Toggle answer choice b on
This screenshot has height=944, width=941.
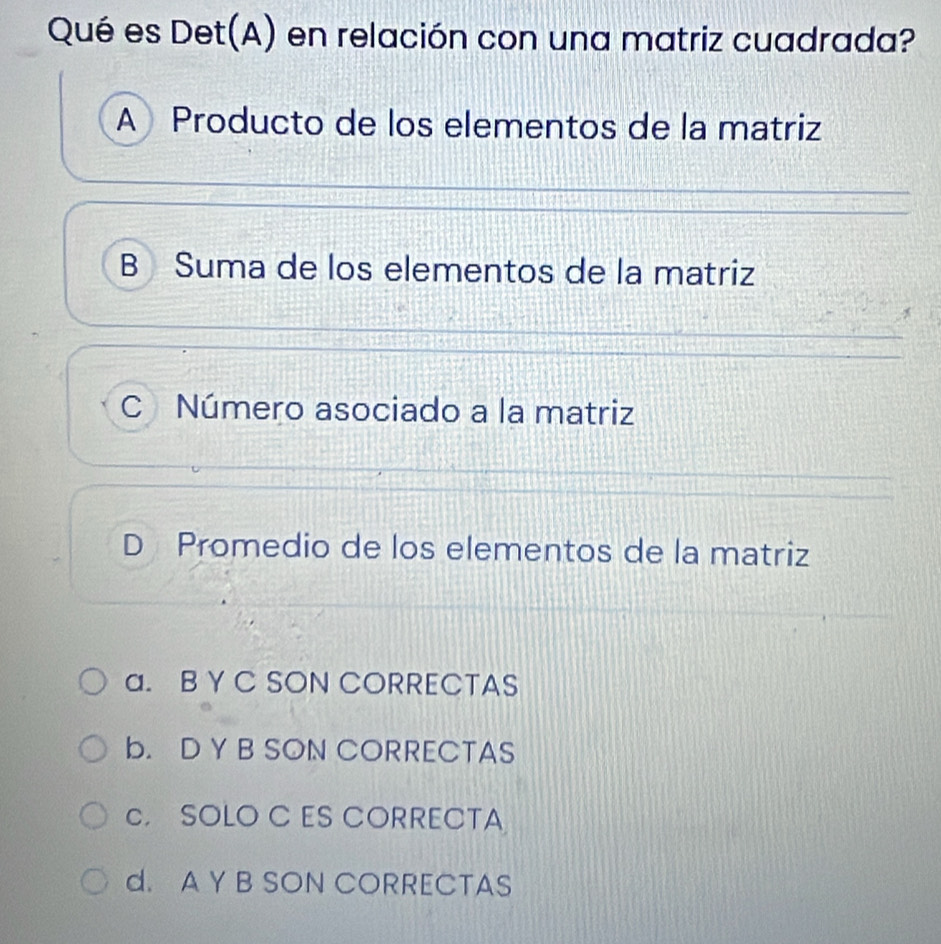(x=92, y=749)
